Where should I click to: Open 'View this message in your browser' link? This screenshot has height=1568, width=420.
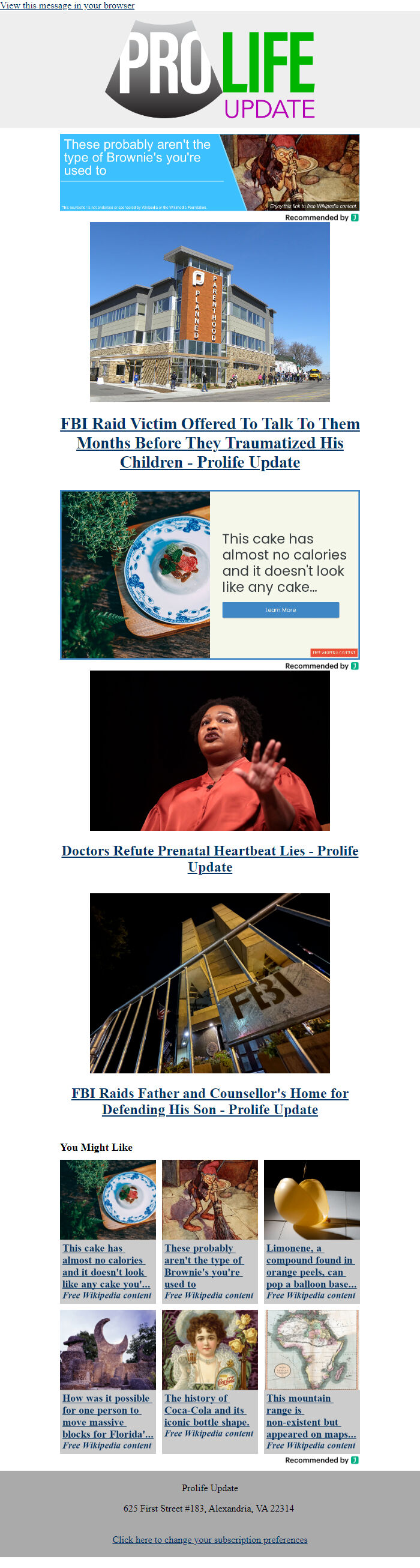[x=67, y=5]
